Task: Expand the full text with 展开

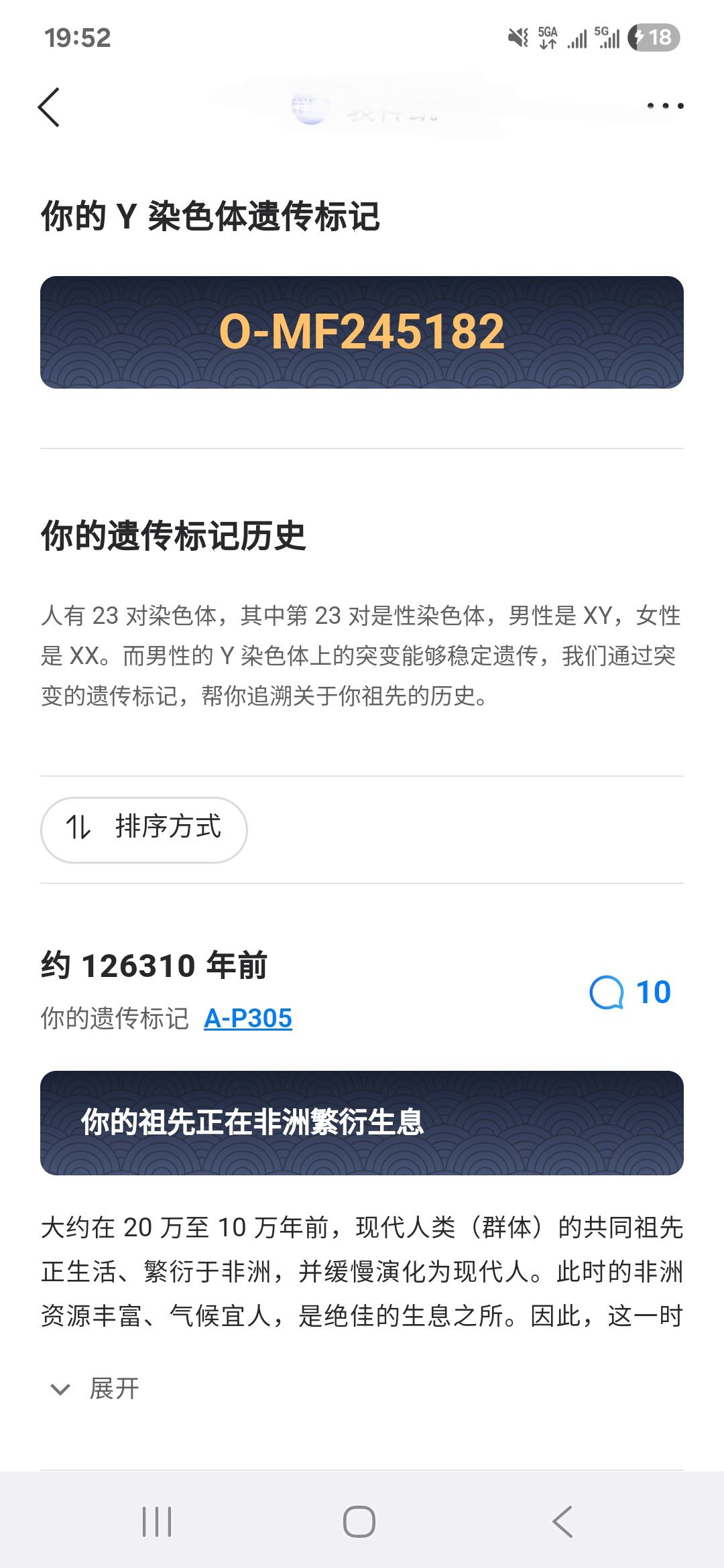Action: tap(95, 1389)
